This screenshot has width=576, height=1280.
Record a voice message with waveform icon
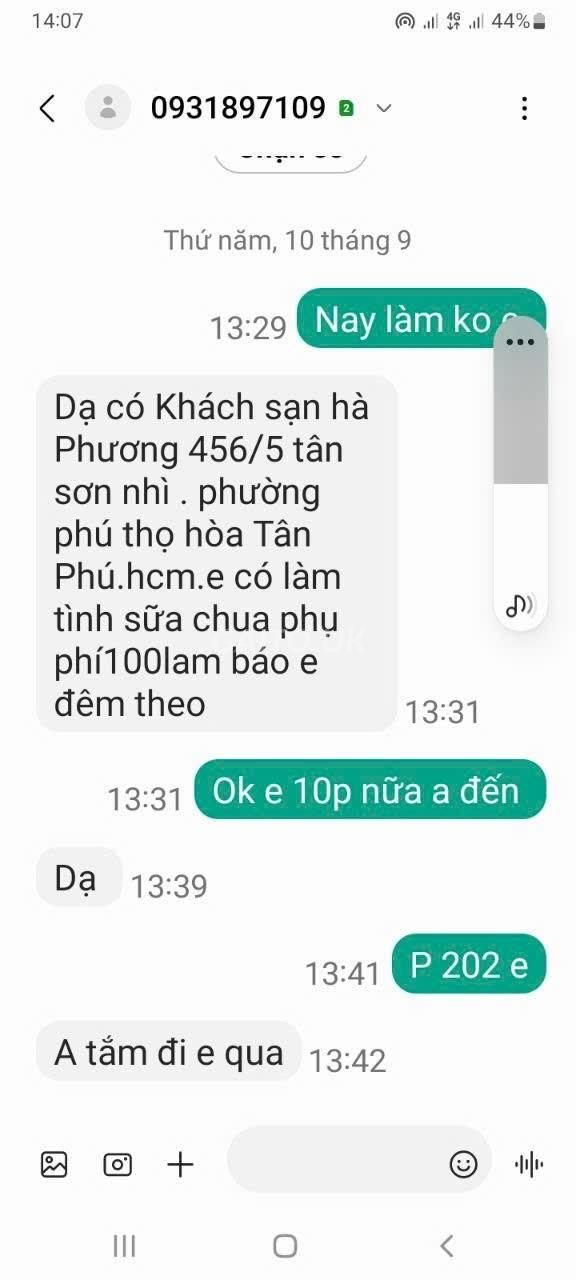(528, 1164)
